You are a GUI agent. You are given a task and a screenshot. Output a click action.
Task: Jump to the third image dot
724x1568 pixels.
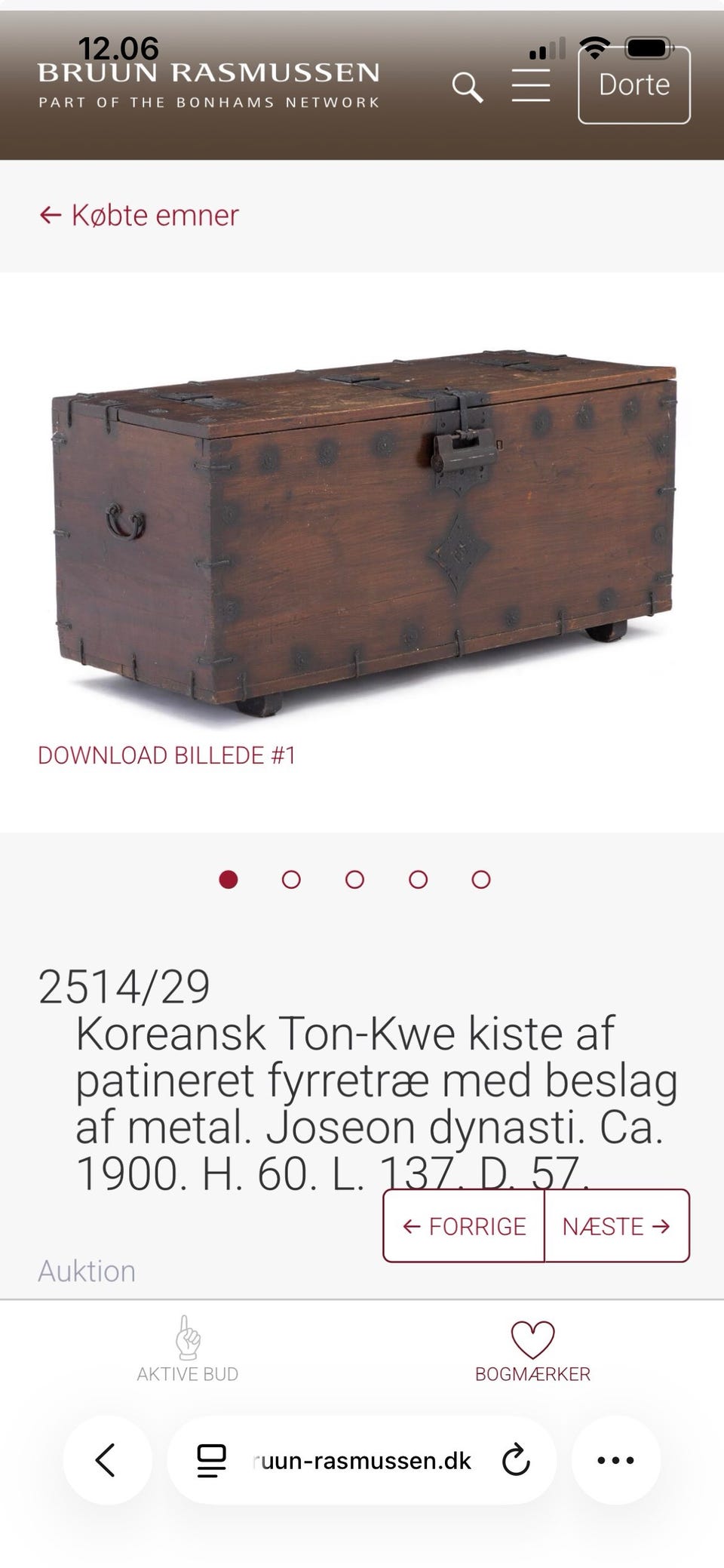click(354, 880)
